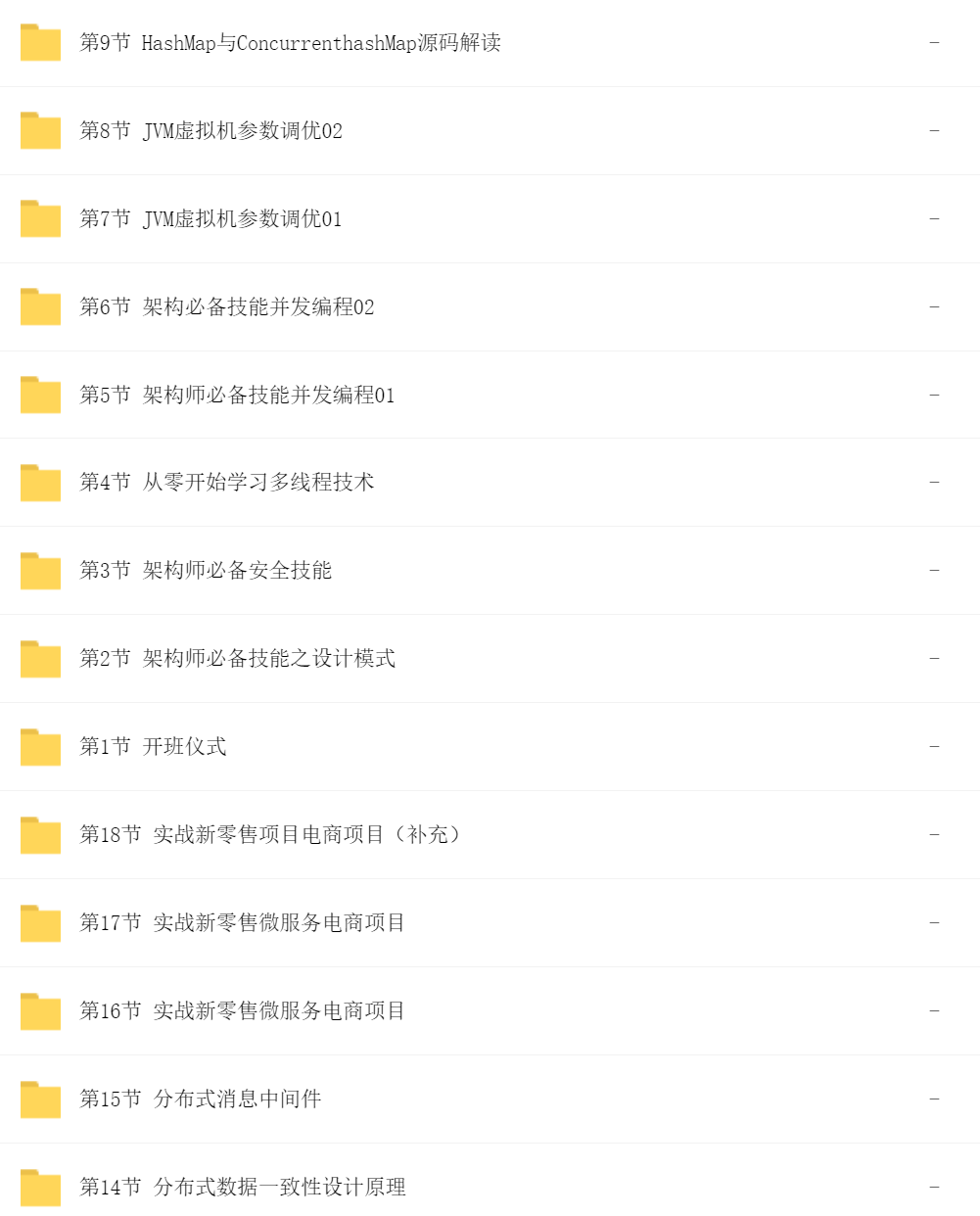Open folder 第18节 实战新零售项目电商项目（补充）

[x=269, y=835]
